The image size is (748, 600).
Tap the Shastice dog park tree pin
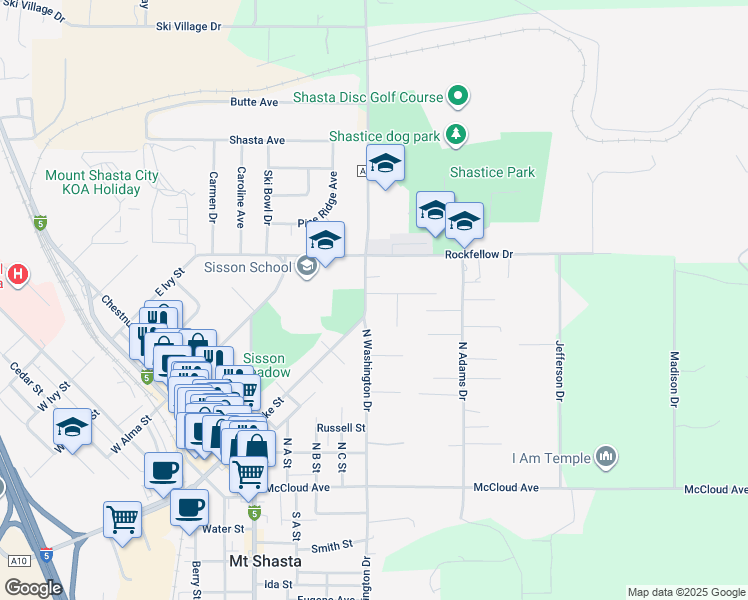[x=456, y=134]
